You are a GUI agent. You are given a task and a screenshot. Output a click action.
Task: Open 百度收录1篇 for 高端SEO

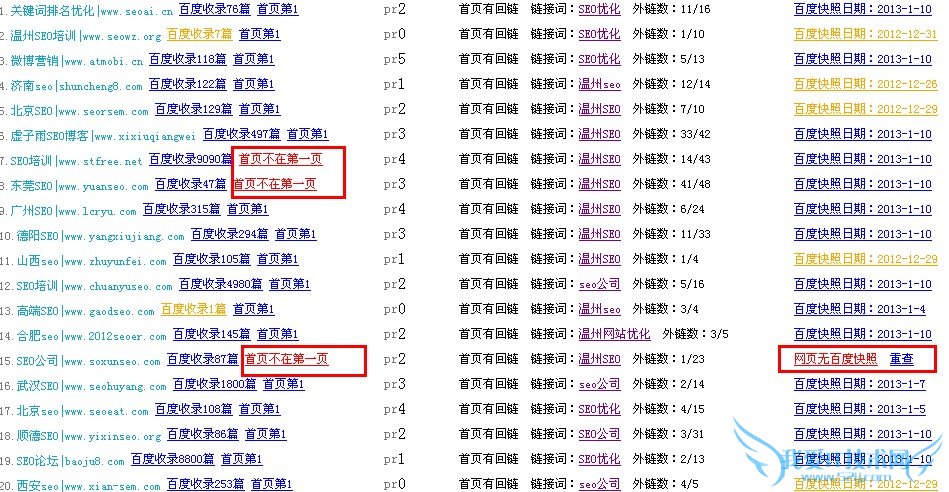click(x=193, y=309)
